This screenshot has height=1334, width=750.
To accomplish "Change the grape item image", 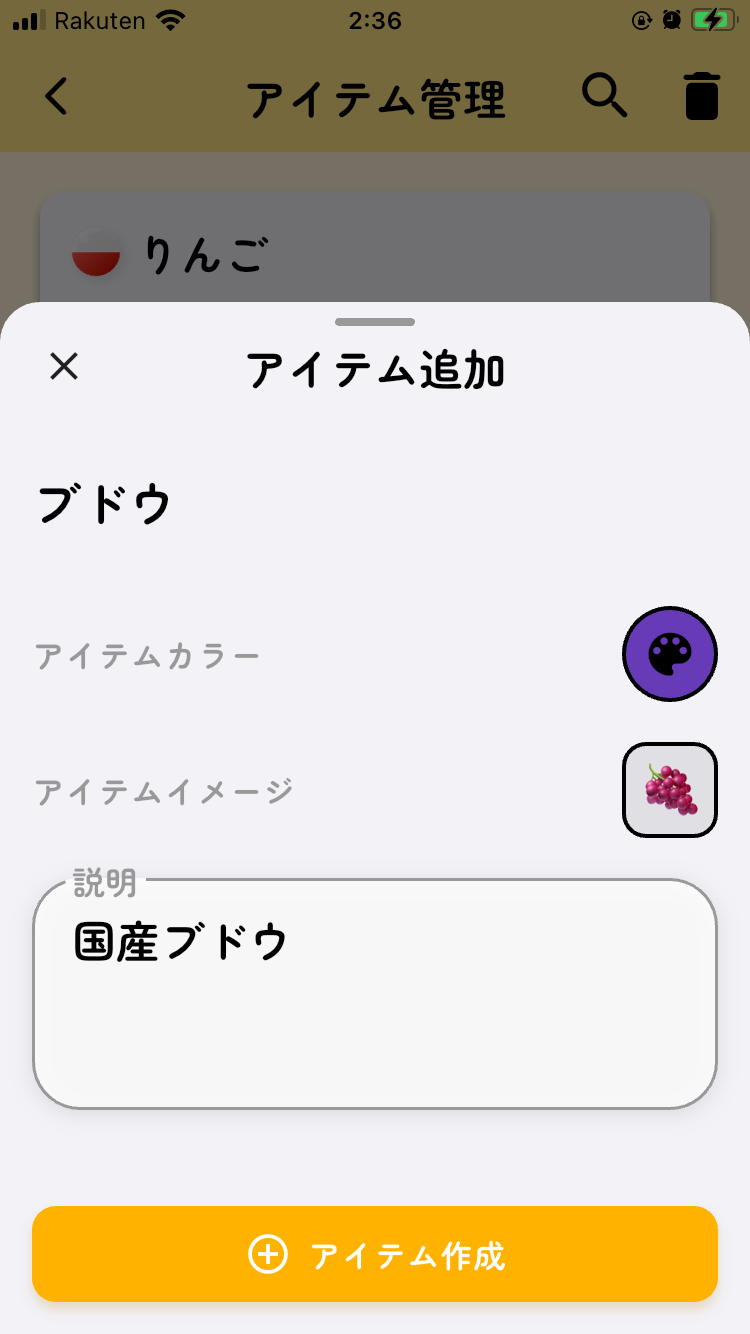I will pyautogui.click(x=670, y=790).
